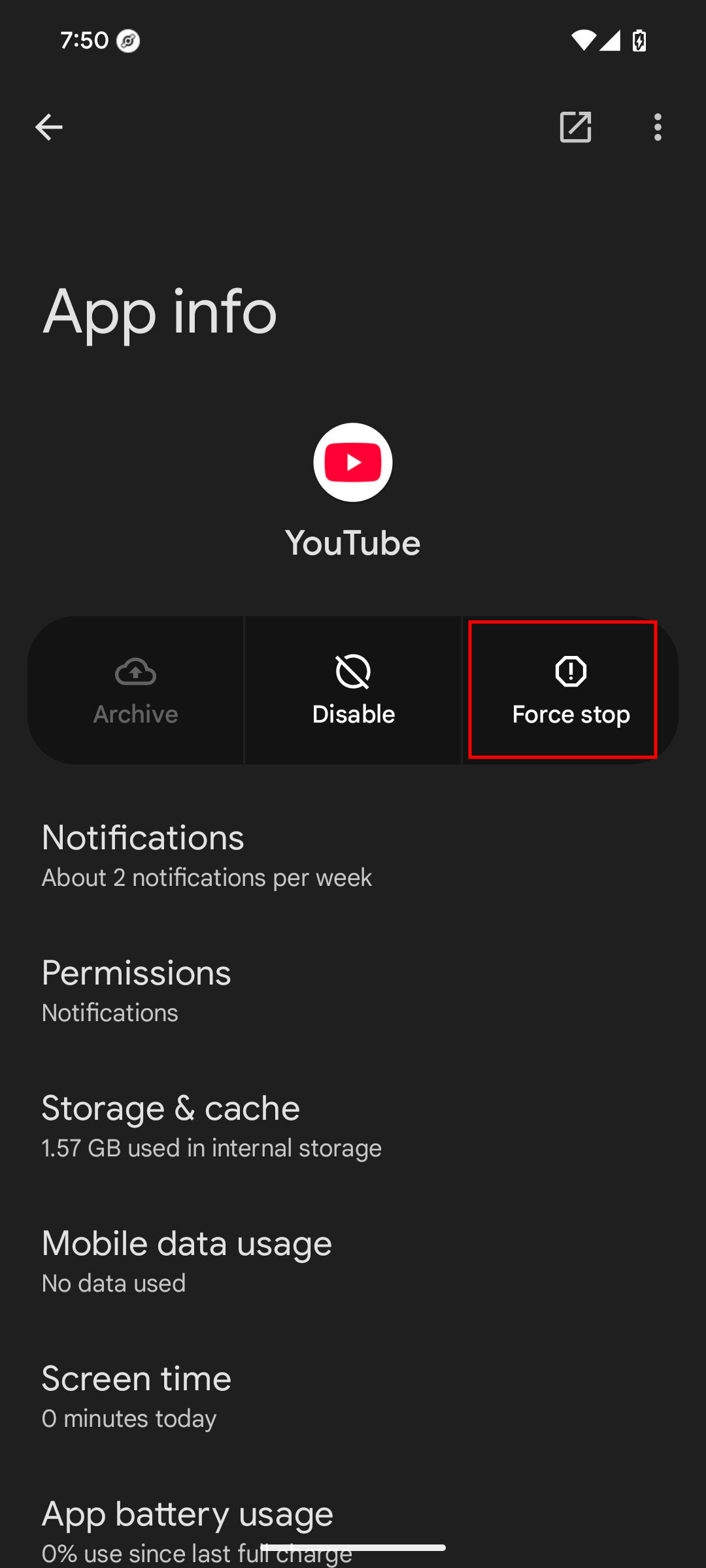This screenshot has height=1568, width=706.
Task: Go back from App info
Action: pos(49,127)
